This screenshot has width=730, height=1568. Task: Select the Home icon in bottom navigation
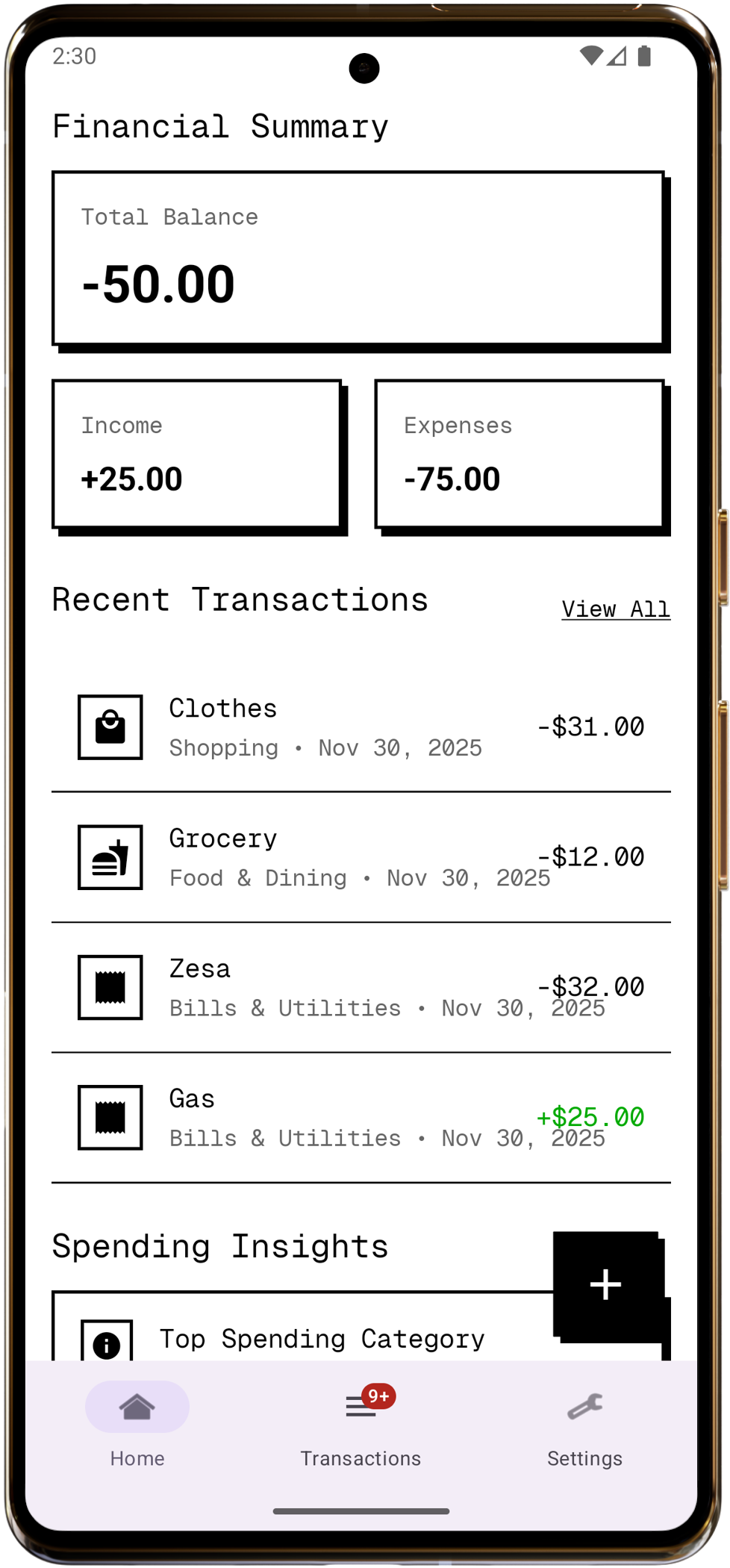point(137,1402)
